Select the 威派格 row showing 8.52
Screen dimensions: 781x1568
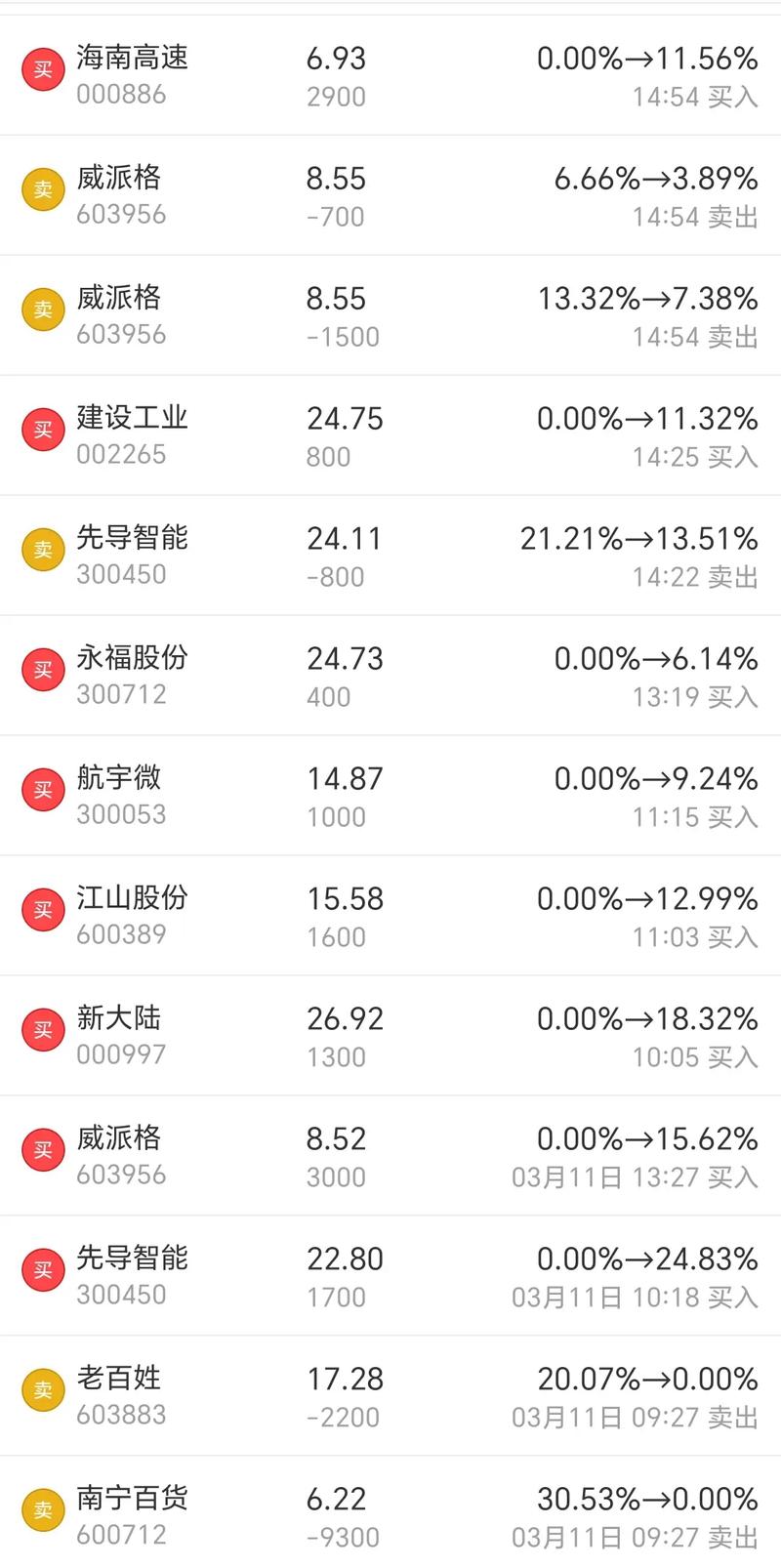pyautogui.click(x=390, y=1154)
